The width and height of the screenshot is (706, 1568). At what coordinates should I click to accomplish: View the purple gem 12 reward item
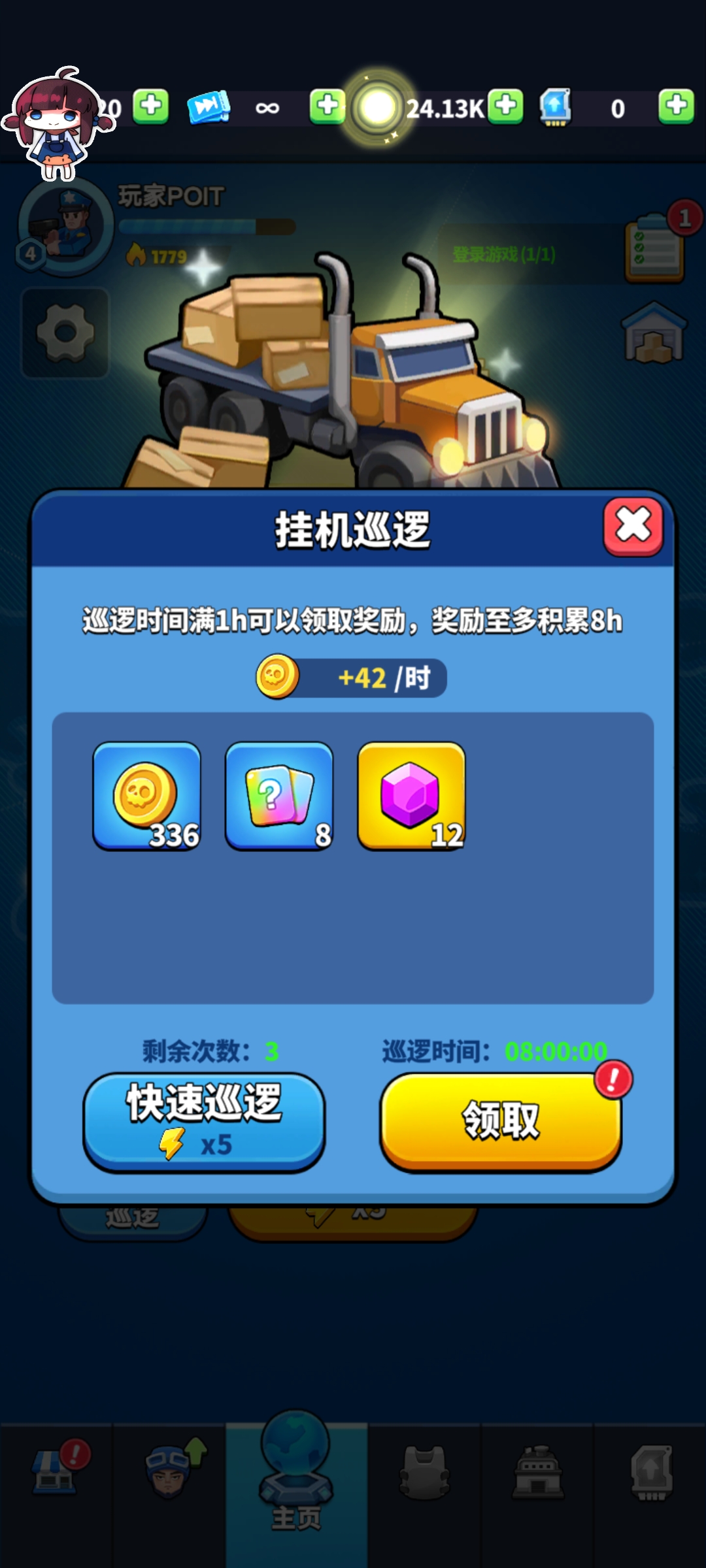coord(411,796)
